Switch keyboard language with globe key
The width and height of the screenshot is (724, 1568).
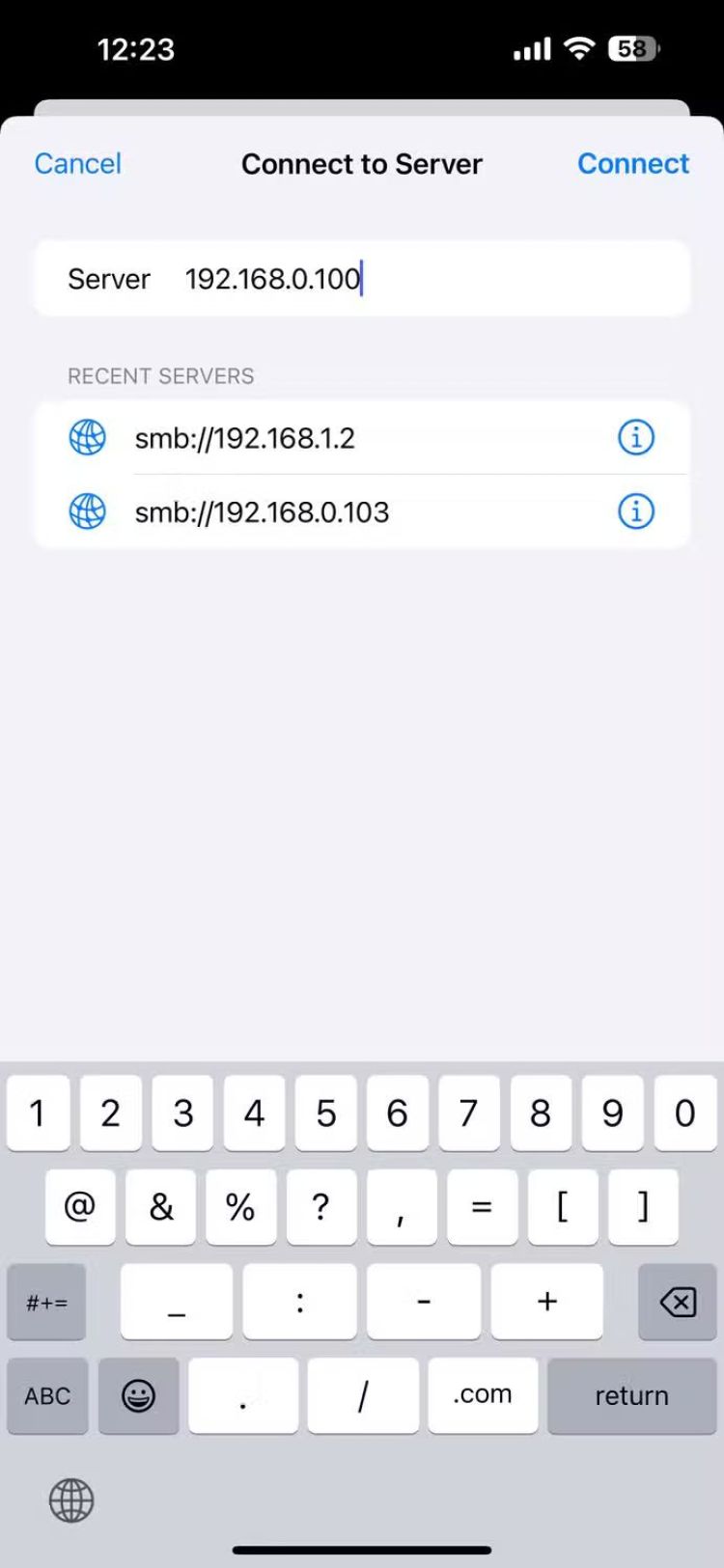click(71, 1500)
